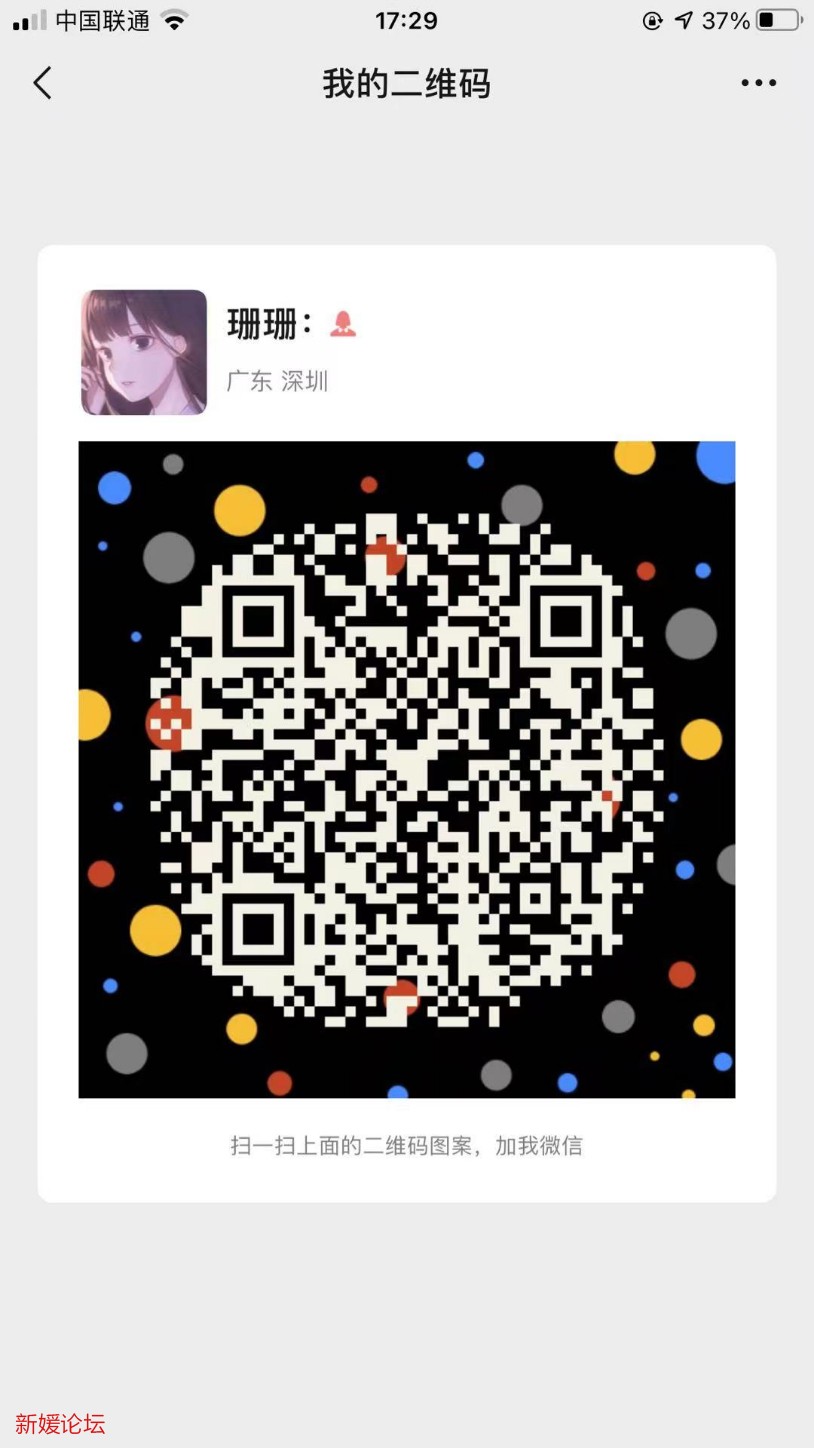Viewport: 814px width, 1448px height.
Task: Tap the red female gender icon beside 珊珊
Action: coord(342,325)
